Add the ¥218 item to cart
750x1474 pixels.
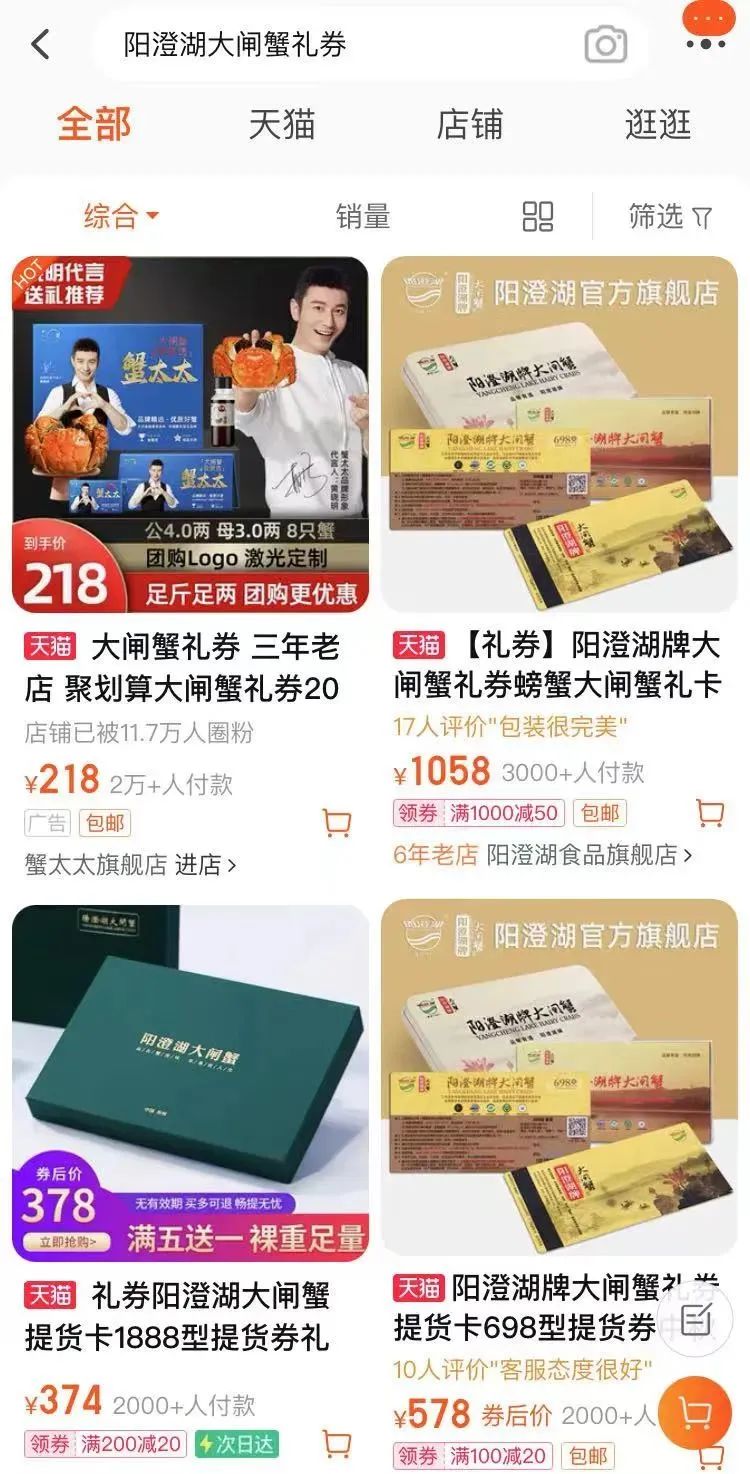[337, 823]
